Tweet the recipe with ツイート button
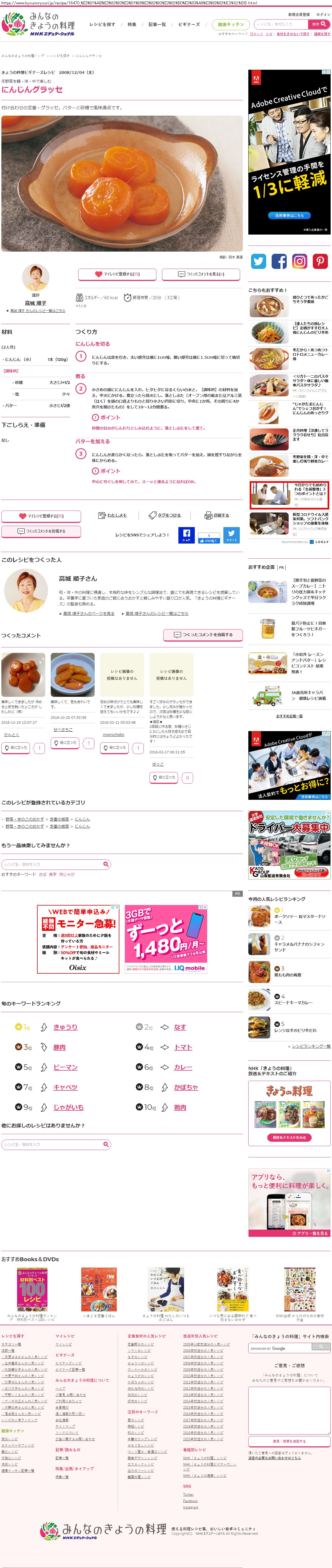 [x=232, y=535]
